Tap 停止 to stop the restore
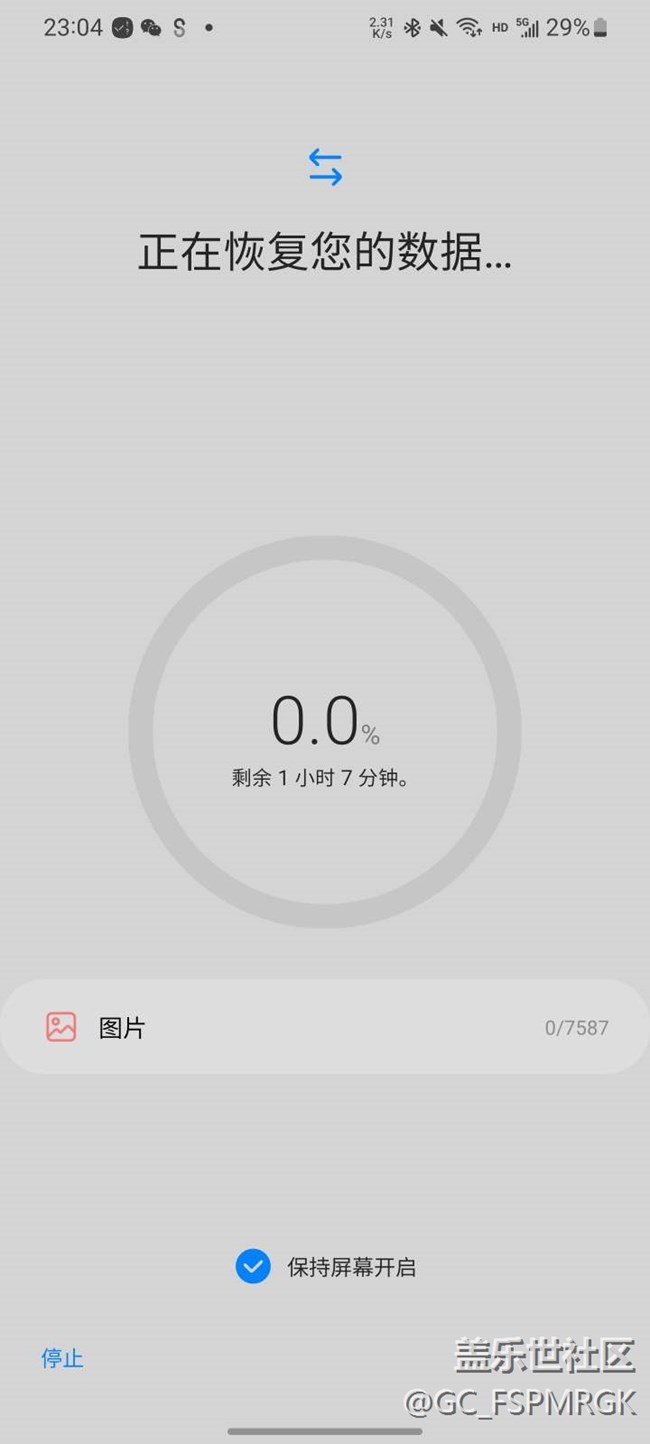Screen dimensions: 650x1444 coord(62,1358)
